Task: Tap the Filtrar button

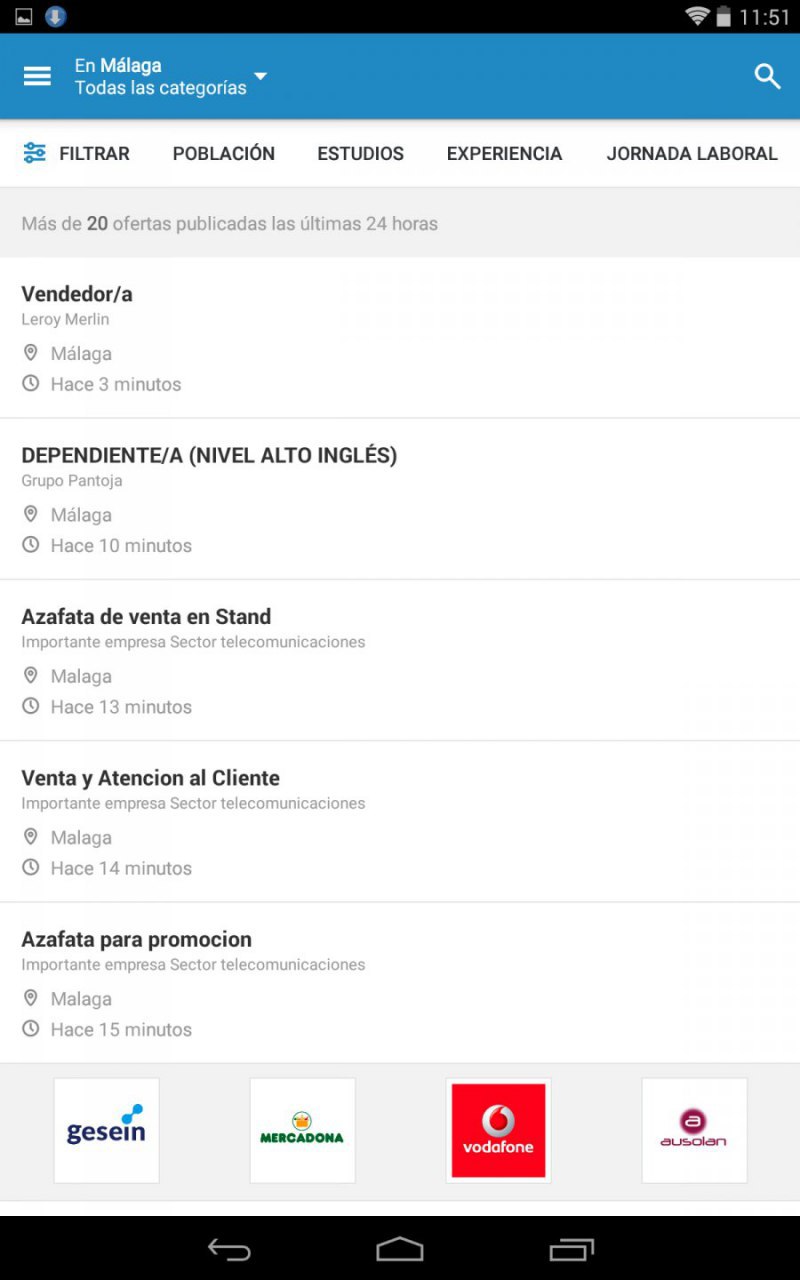Action: [76, 153]
